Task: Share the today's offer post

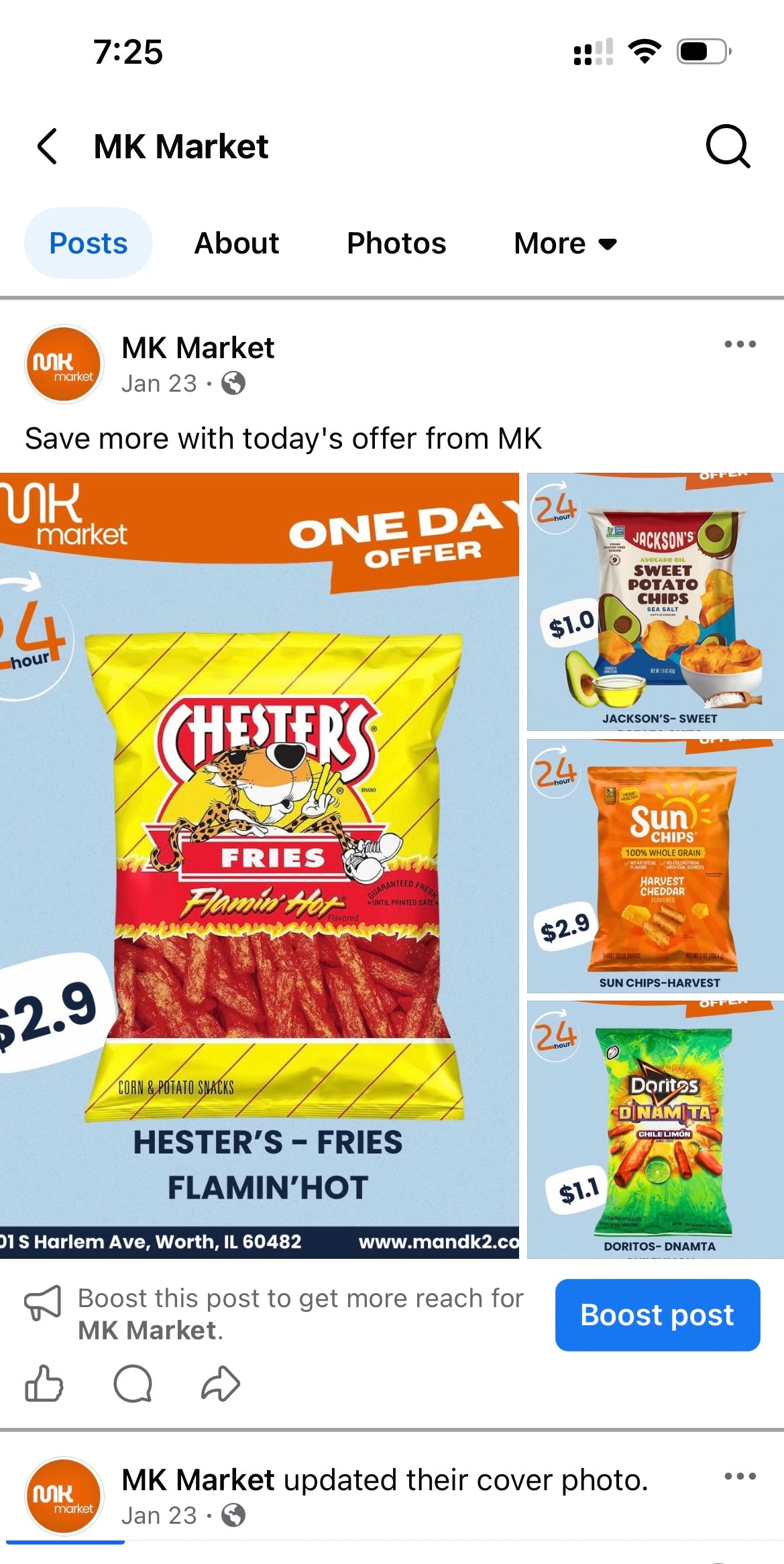Action: (220, 1384)
